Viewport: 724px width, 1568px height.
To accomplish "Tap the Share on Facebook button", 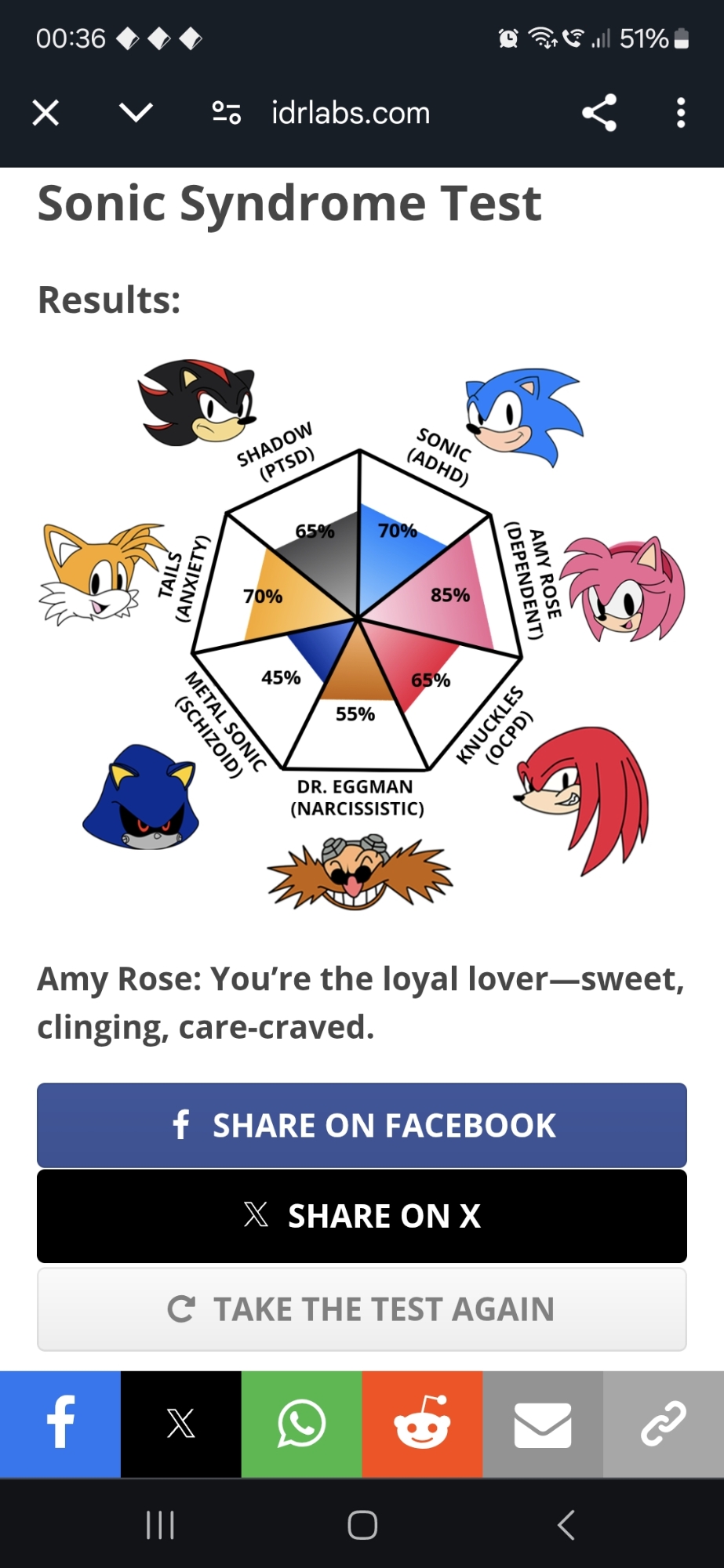I will [362, 1125].
